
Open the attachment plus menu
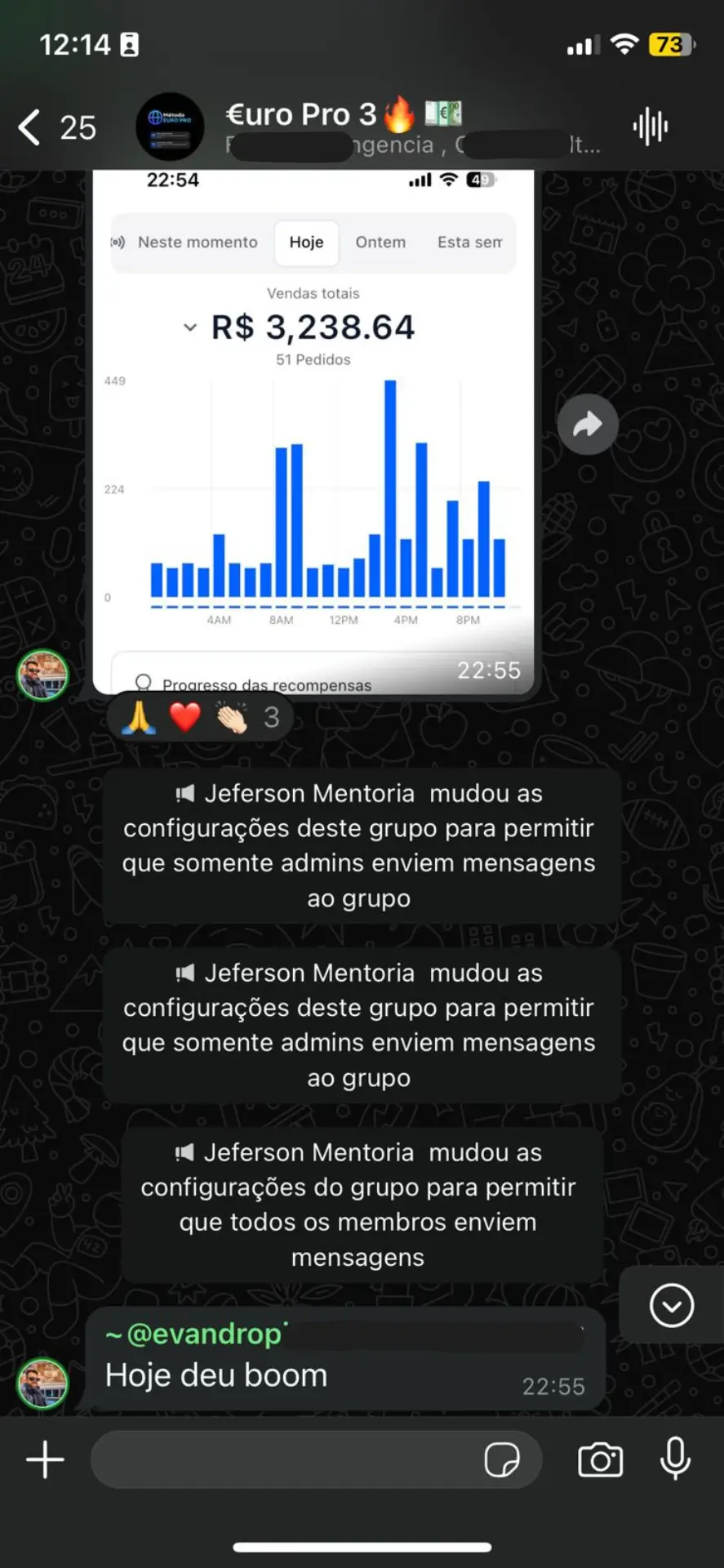click(x=45, y=1459)
